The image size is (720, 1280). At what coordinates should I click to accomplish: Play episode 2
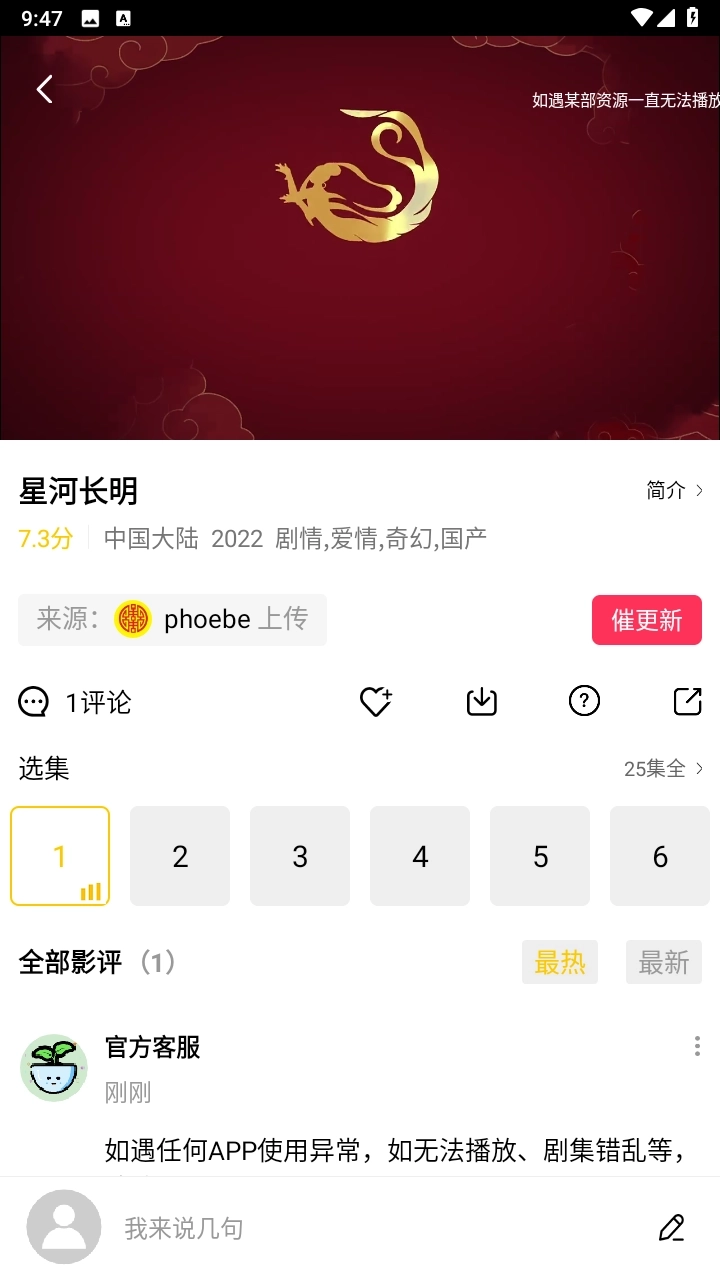pyautogui.click(x=180, y=856)
